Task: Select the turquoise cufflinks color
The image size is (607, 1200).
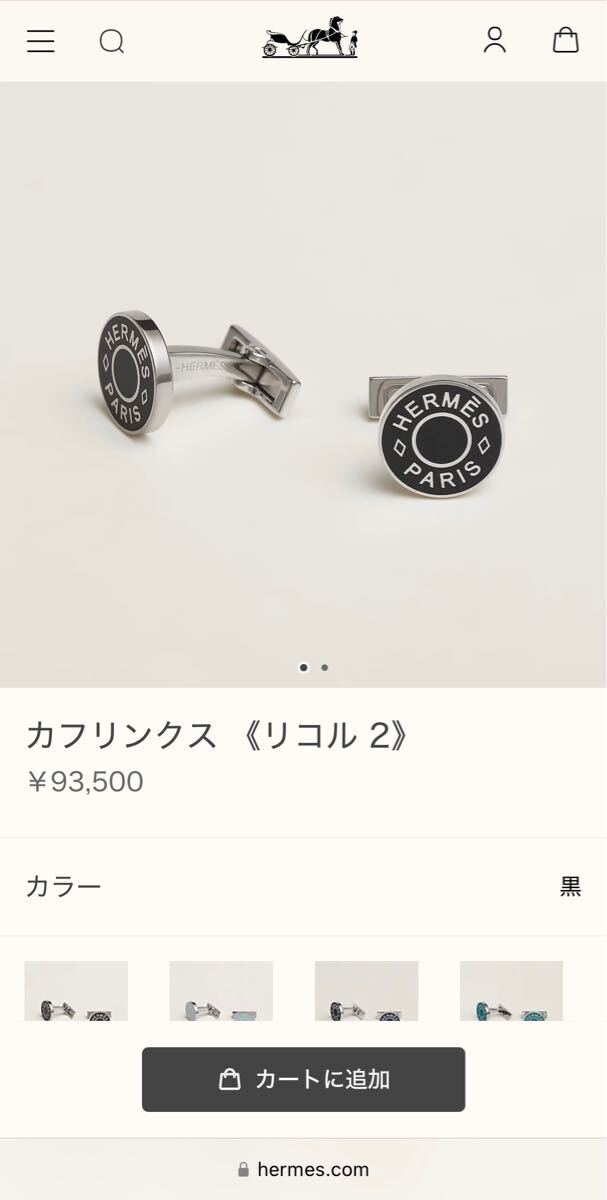Action: click(511, 992)
